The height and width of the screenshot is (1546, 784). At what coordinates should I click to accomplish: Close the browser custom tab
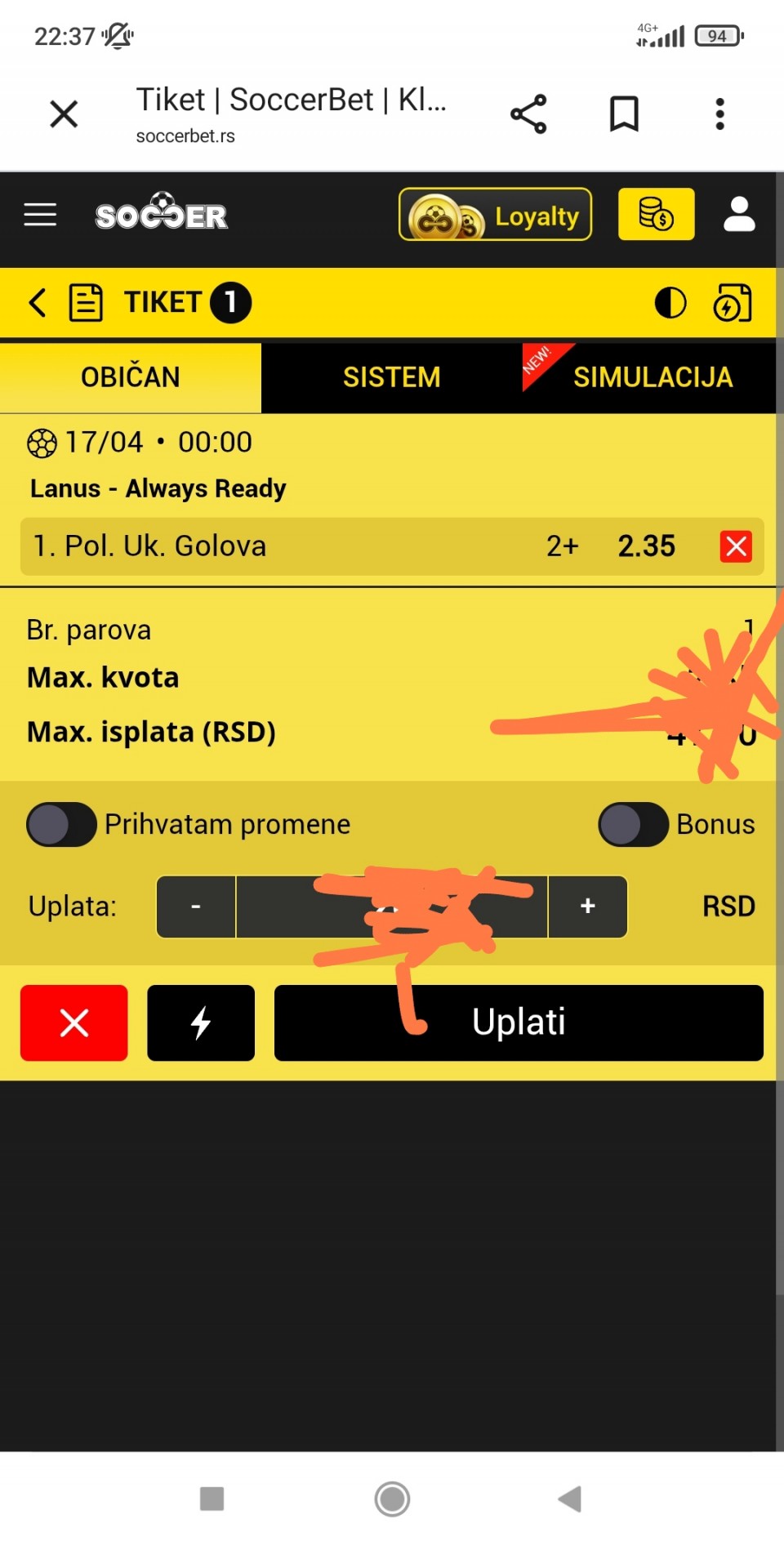point(64,114)
